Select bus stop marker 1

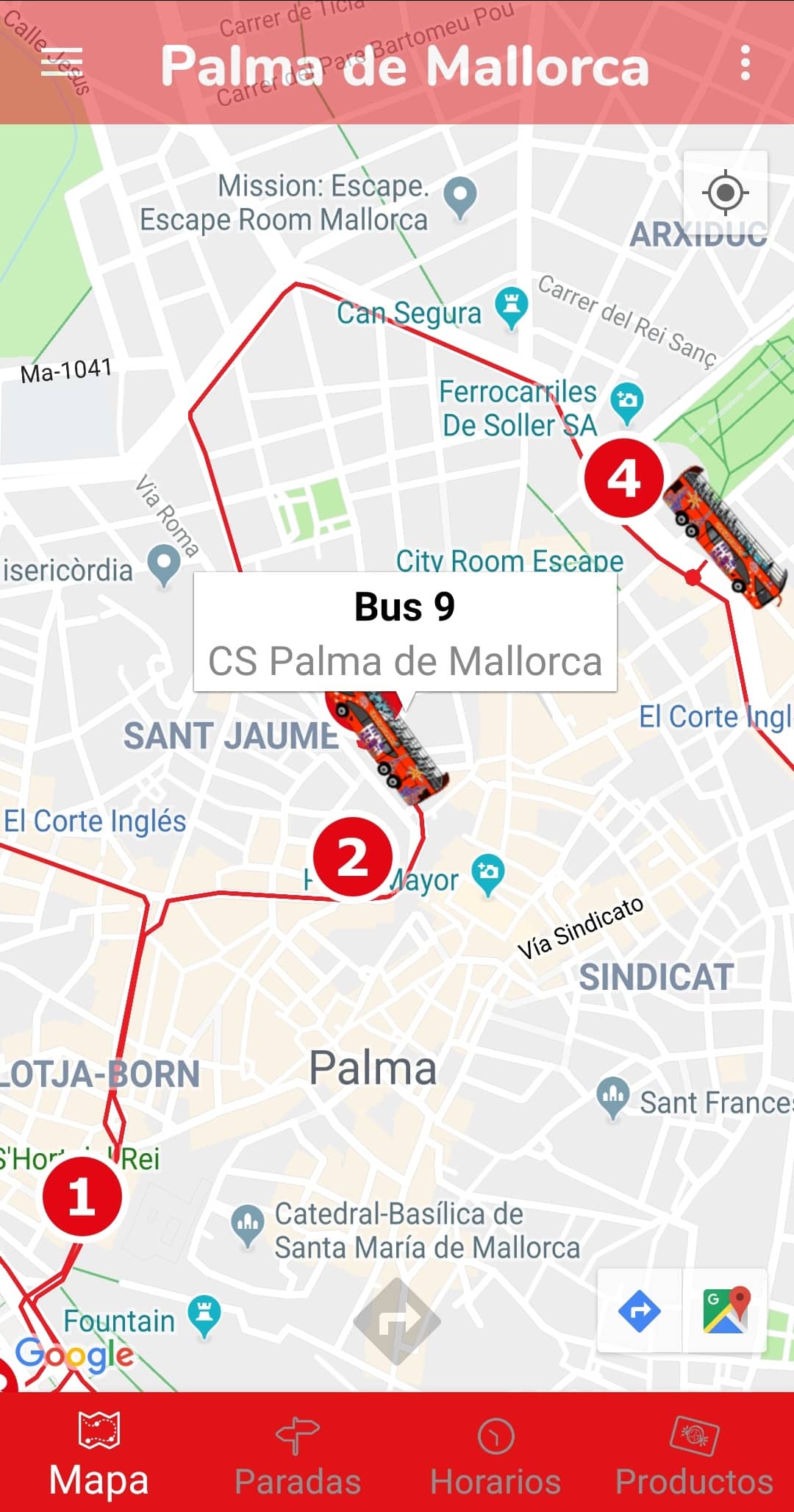pyautogui.click(x=82, y=1197)
